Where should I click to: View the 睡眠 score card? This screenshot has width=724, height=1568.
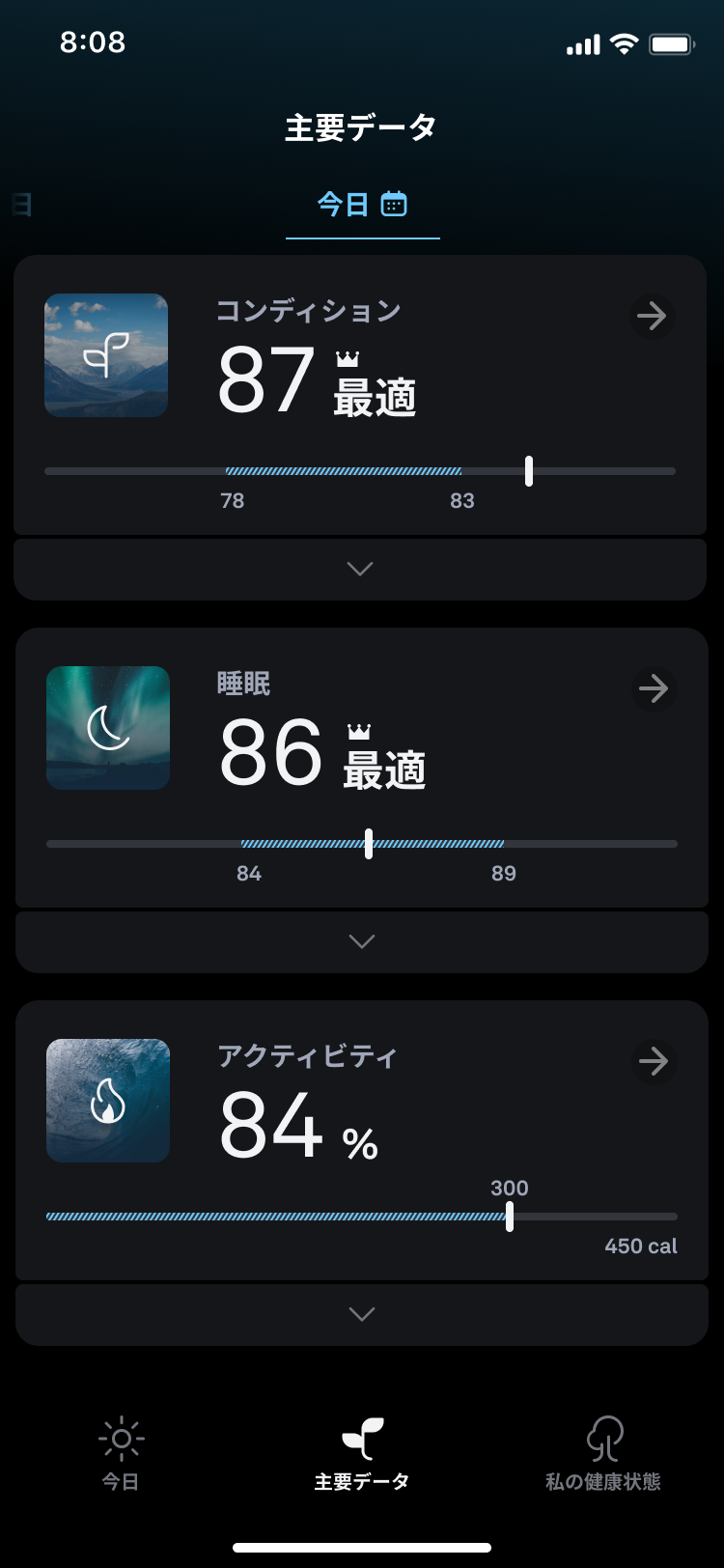362,767
